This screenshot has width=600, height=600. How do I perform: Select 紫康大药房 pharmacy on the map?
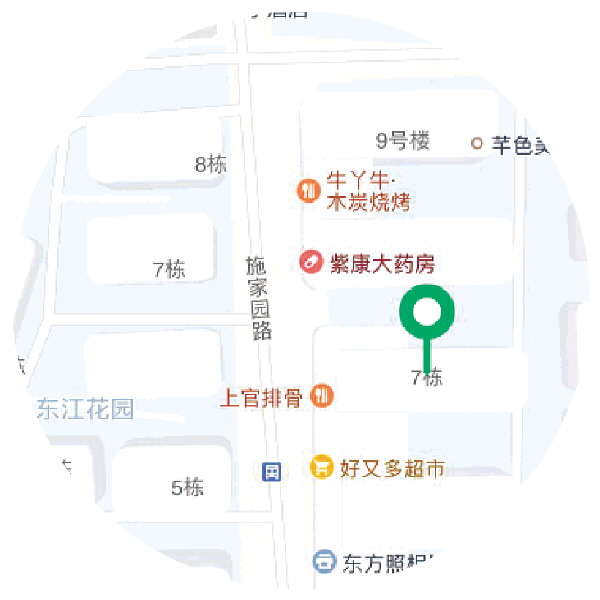pyautogui.click(x=312, y=264)
